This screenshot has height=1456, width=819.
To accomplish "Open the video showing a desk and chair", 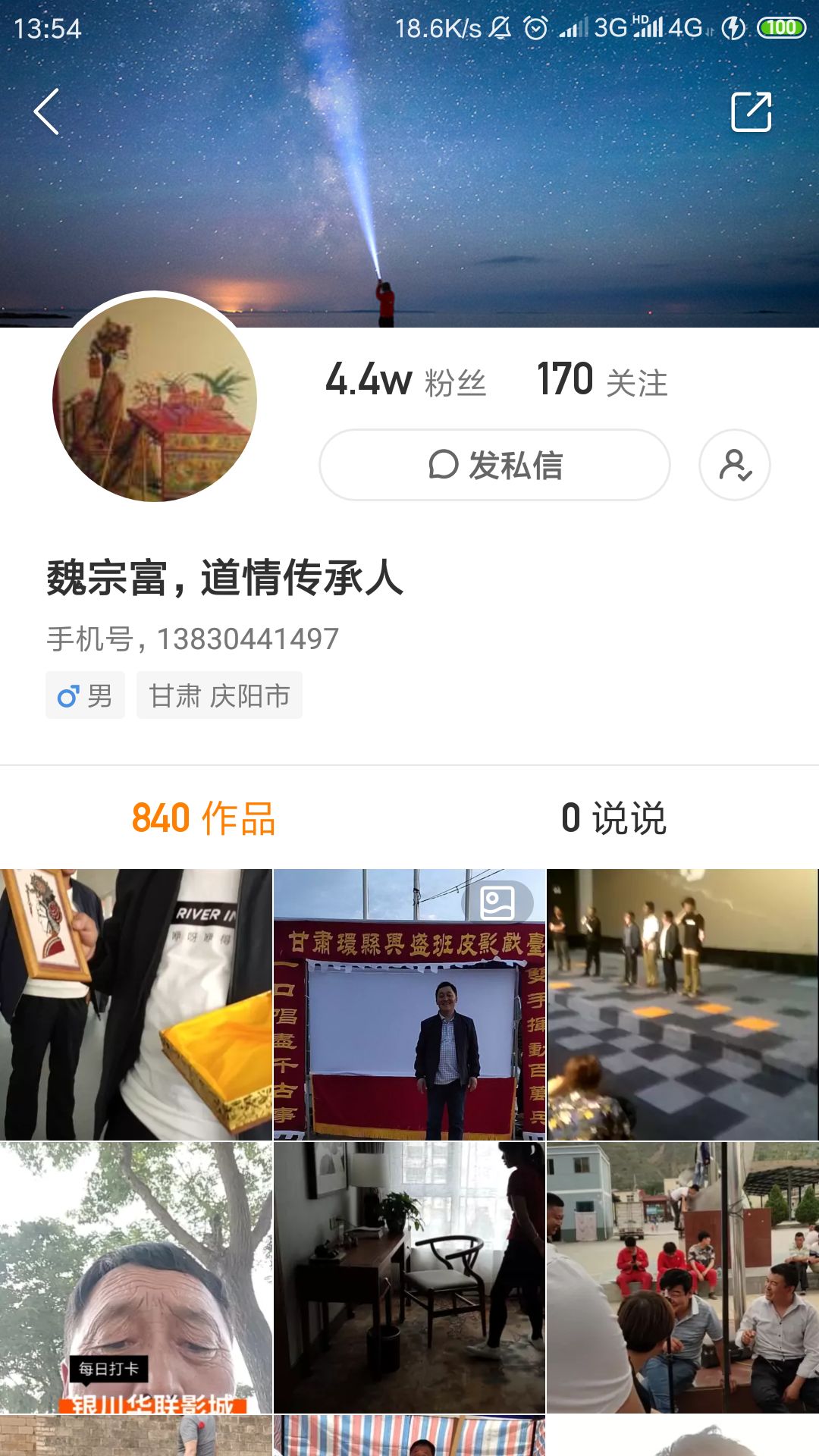I will coord(409,1277).
